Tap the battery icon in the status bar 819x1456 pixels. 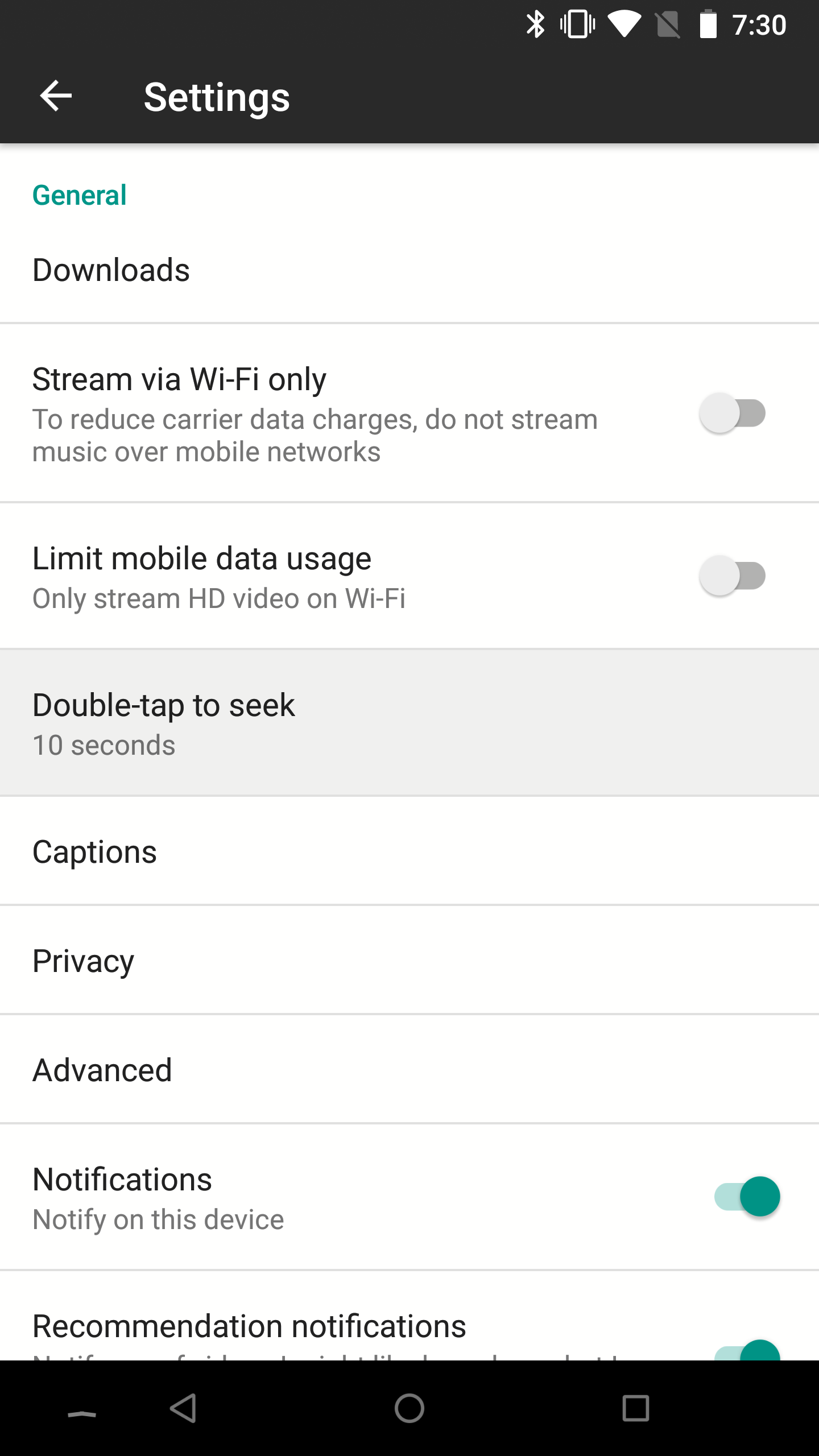[707, 24]
